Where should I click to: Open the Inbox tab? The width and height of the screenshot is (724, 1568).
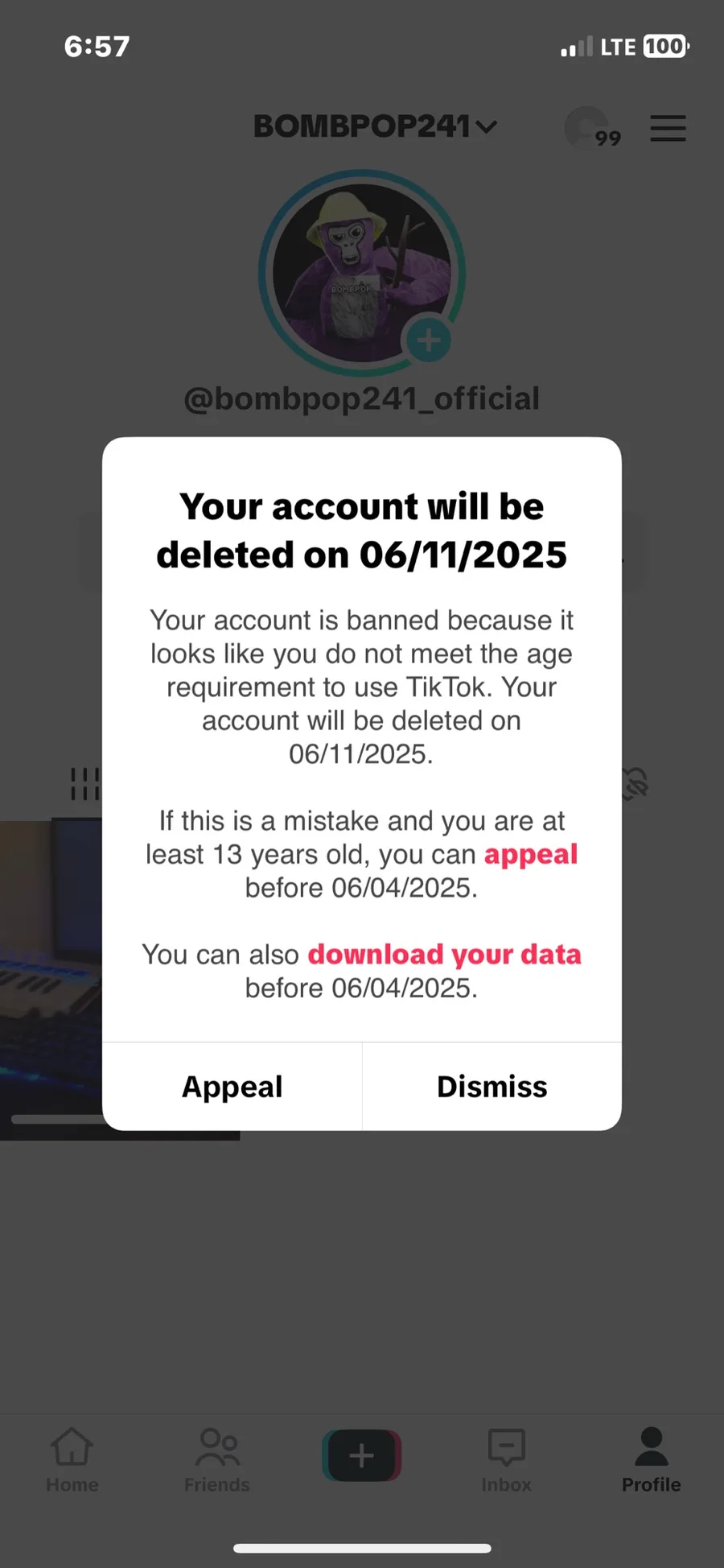507,1460
